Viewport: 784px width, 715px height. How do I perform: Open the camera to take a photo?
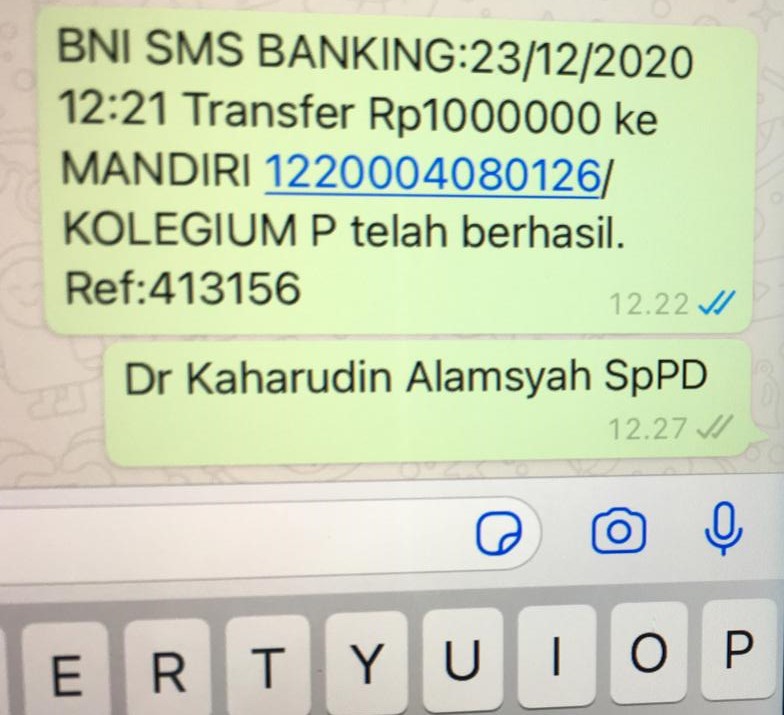(x=619, y=531)
